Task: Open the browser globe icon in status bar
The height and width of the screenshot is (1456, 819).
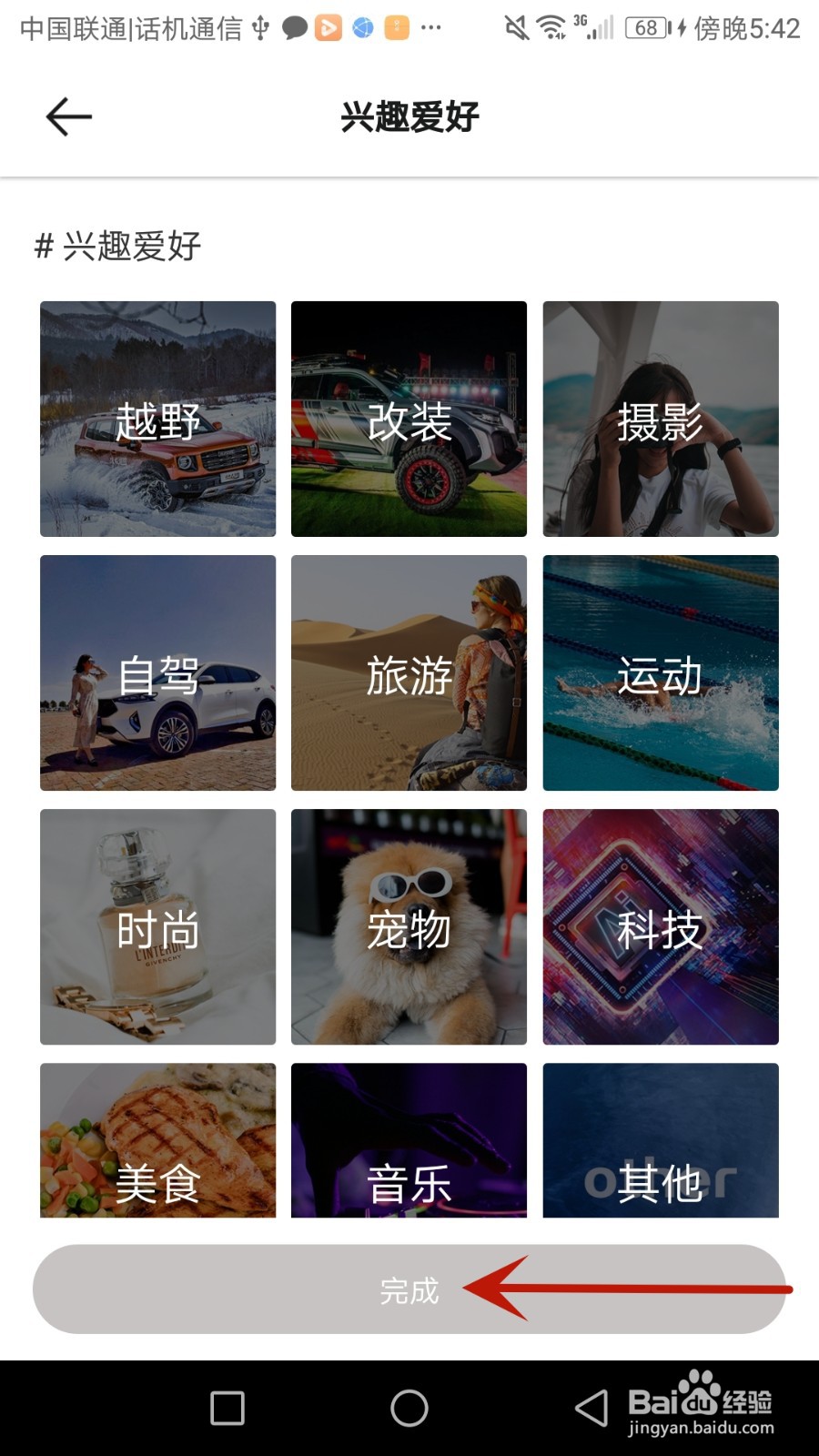Action: tap(363, 27)
